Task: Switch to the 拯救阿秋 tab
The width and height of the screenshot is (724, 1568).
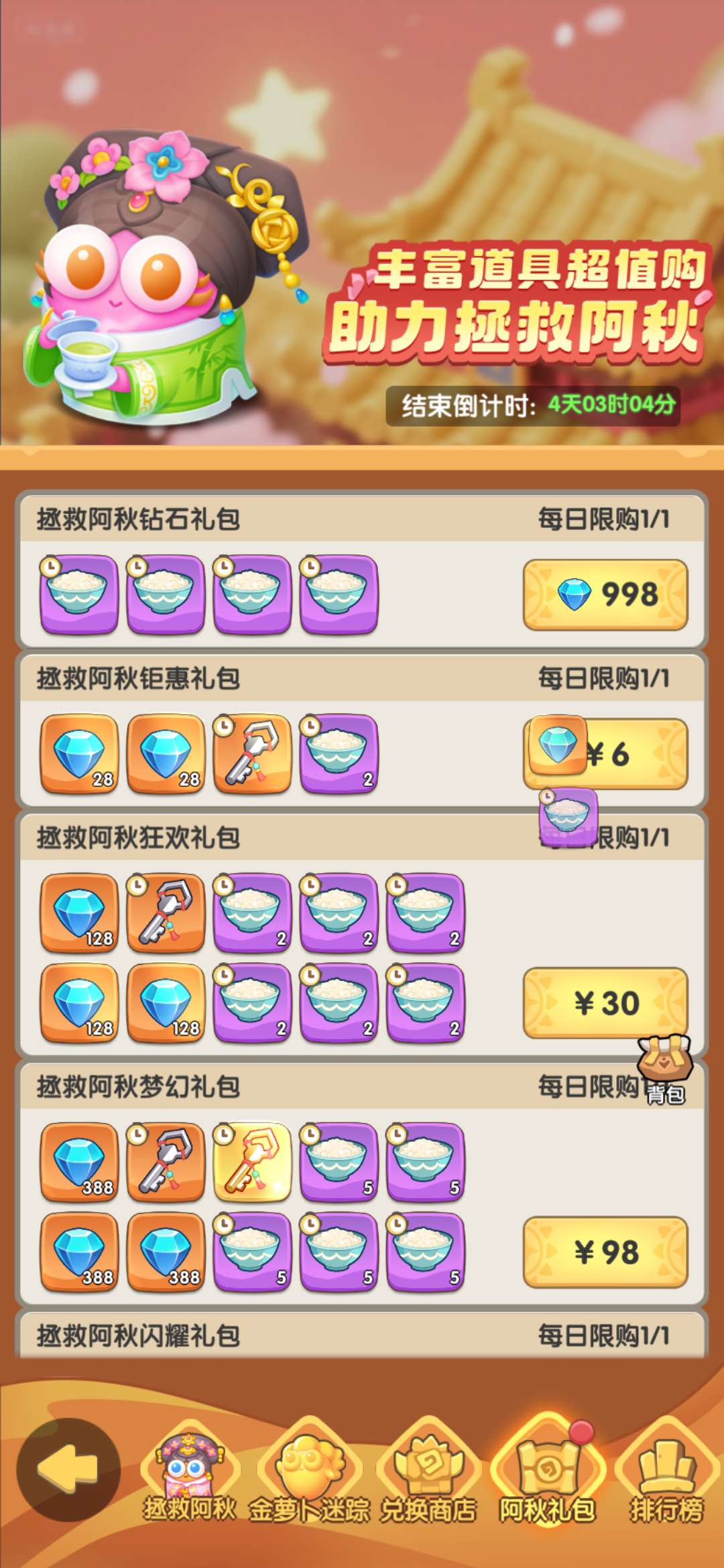Action: pyautogui.click(x=190, y=1474)
